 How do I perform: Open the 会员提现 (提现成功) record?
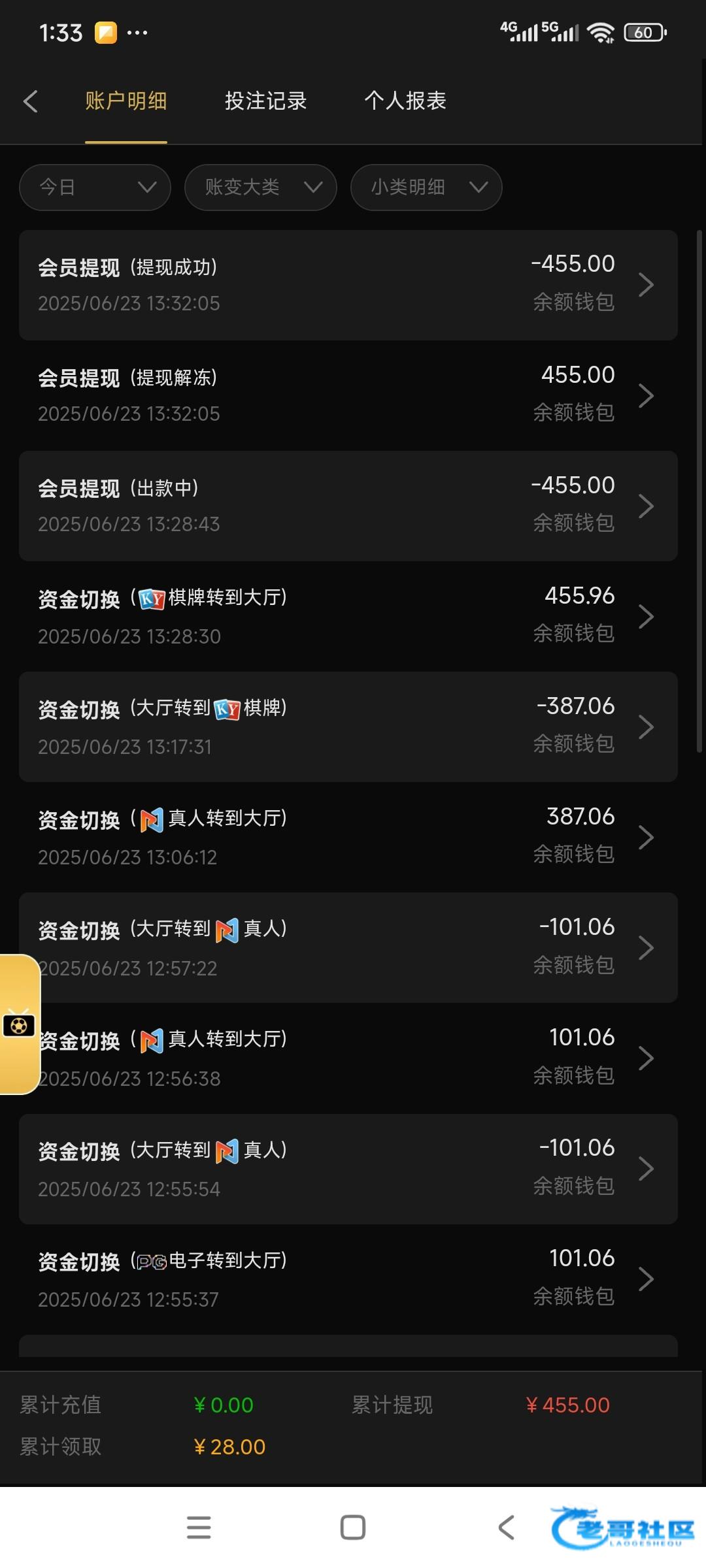(x=348, y=285)
